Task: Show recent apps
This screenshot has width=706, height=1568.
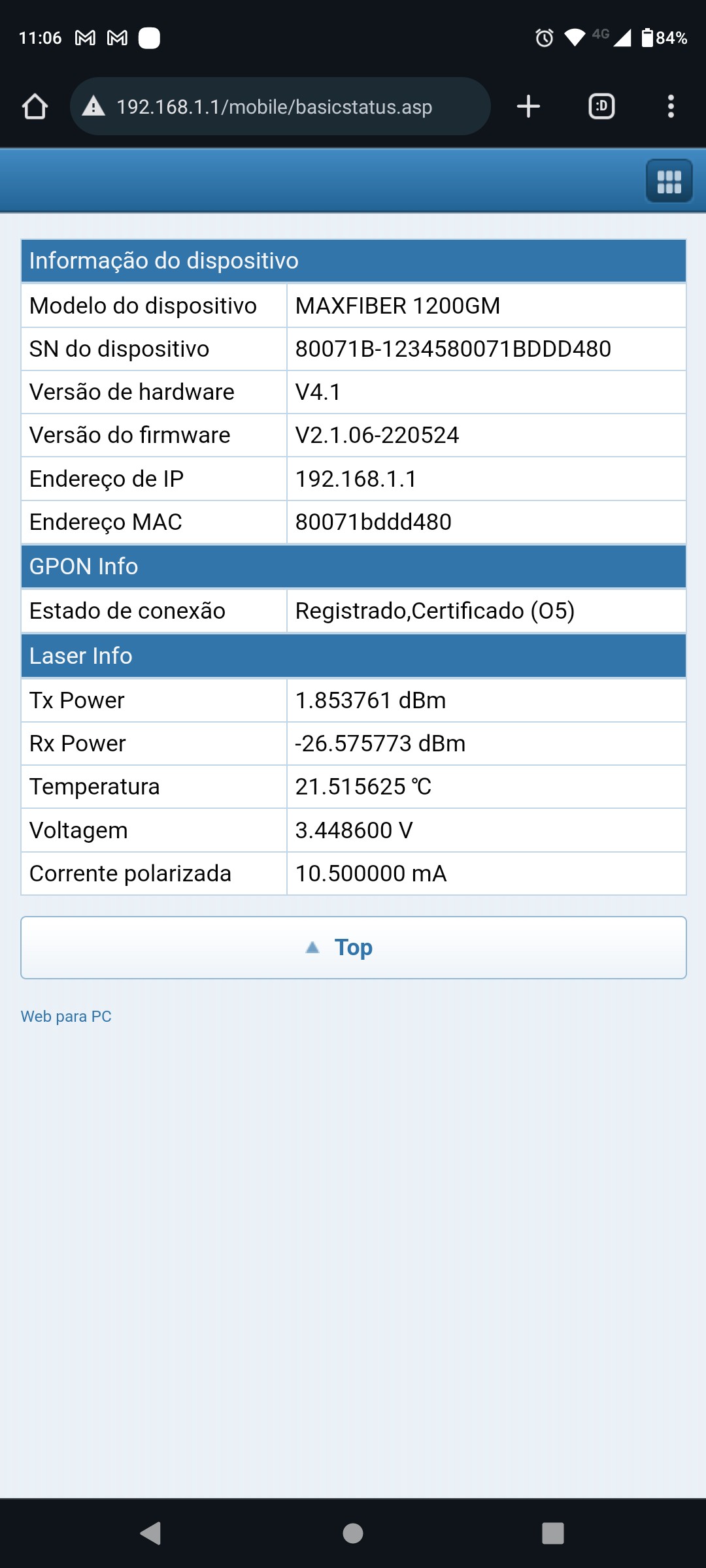Action: point(552,1533)
